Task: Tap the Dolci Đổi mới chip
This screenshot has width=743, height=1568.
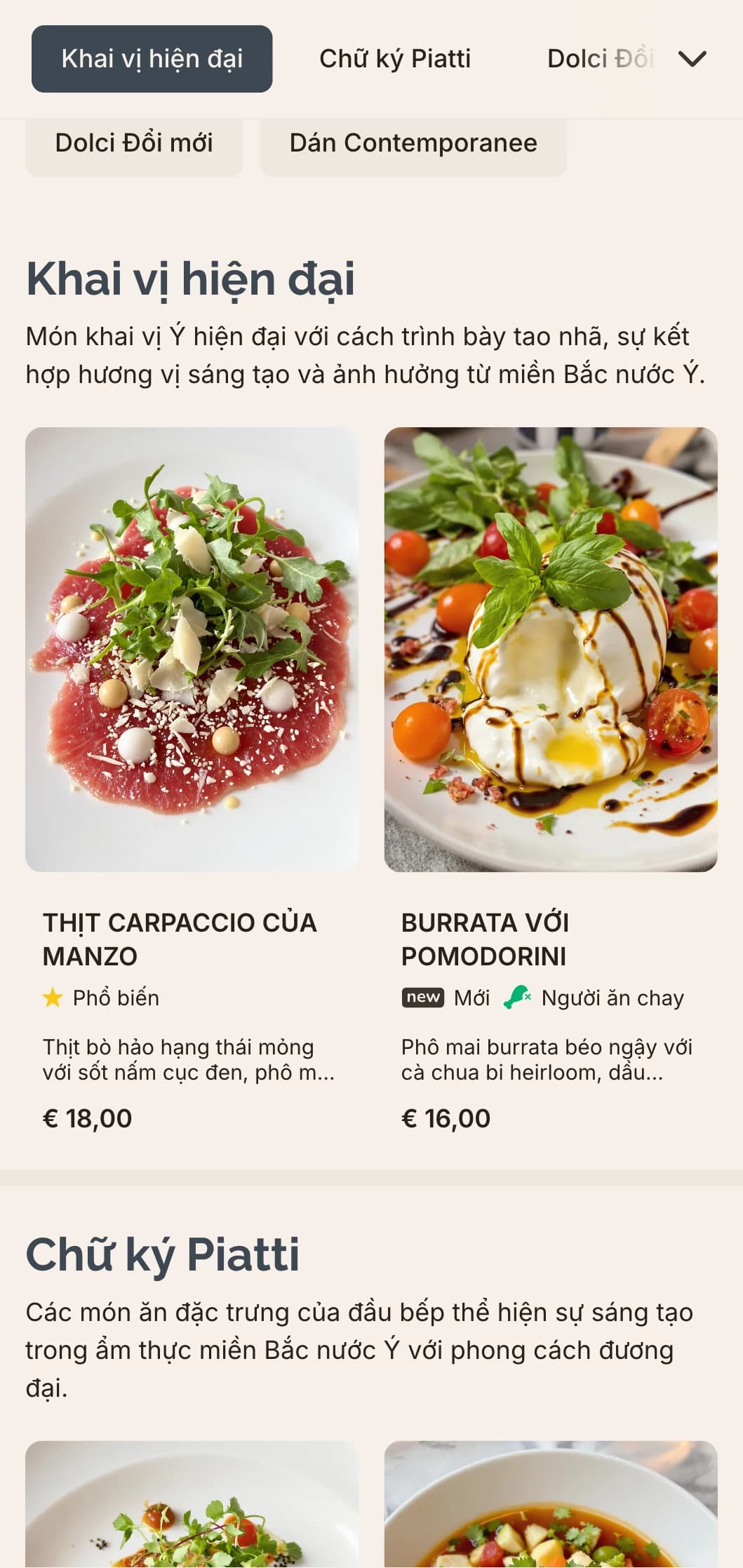Action: [134, 144]
